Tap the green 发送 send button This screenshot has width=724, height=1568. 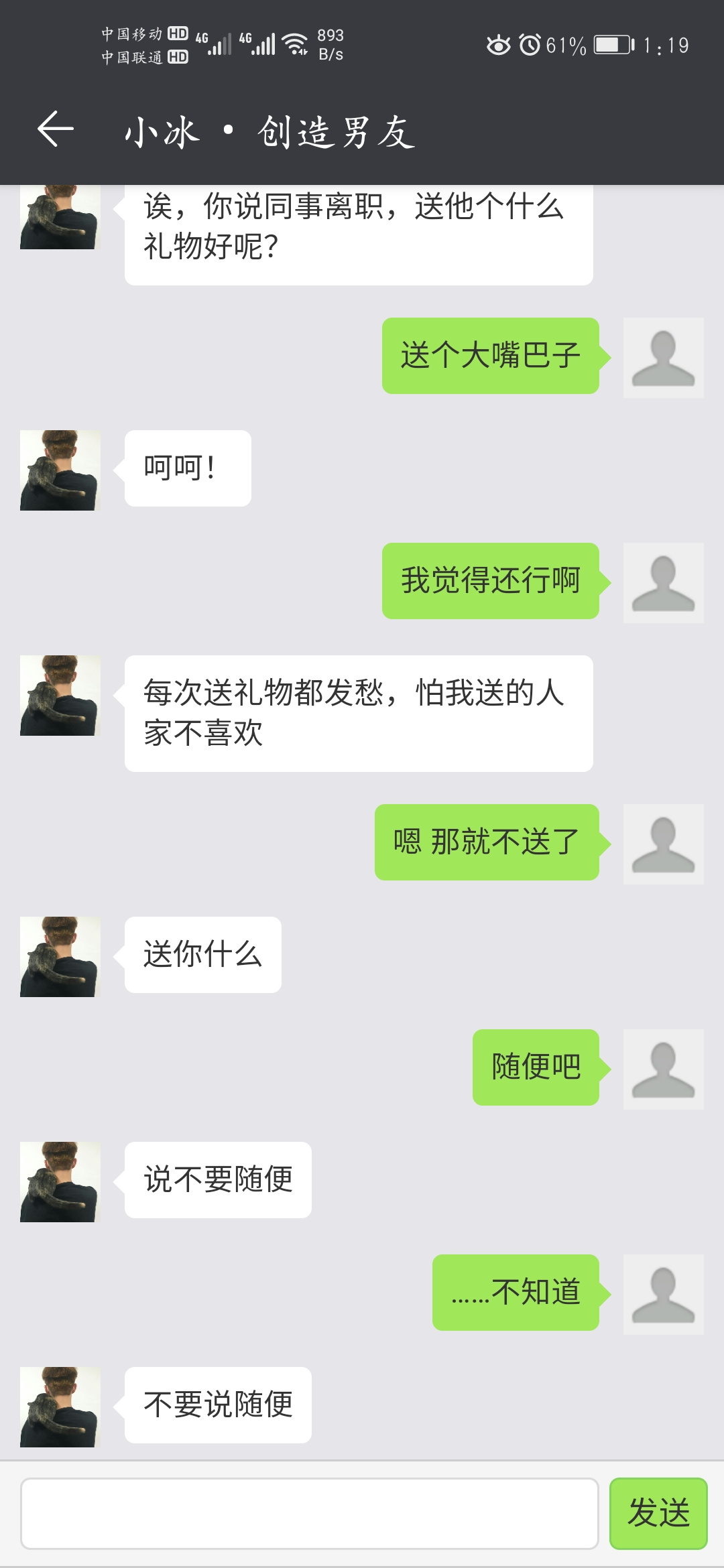[658, 1513]
